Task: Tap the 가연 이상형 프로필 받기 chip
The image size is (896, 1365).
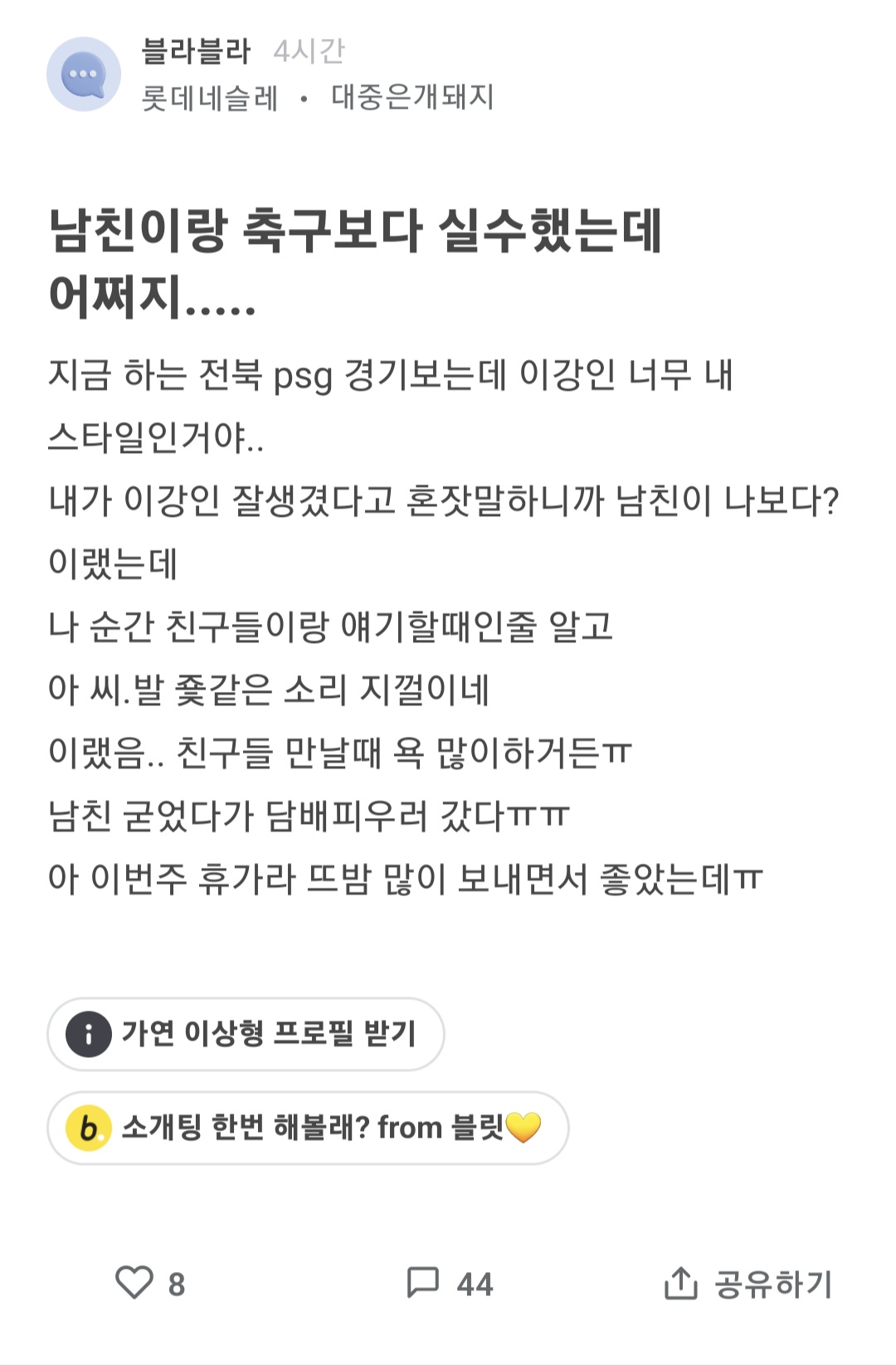Action: (246, 1034)
